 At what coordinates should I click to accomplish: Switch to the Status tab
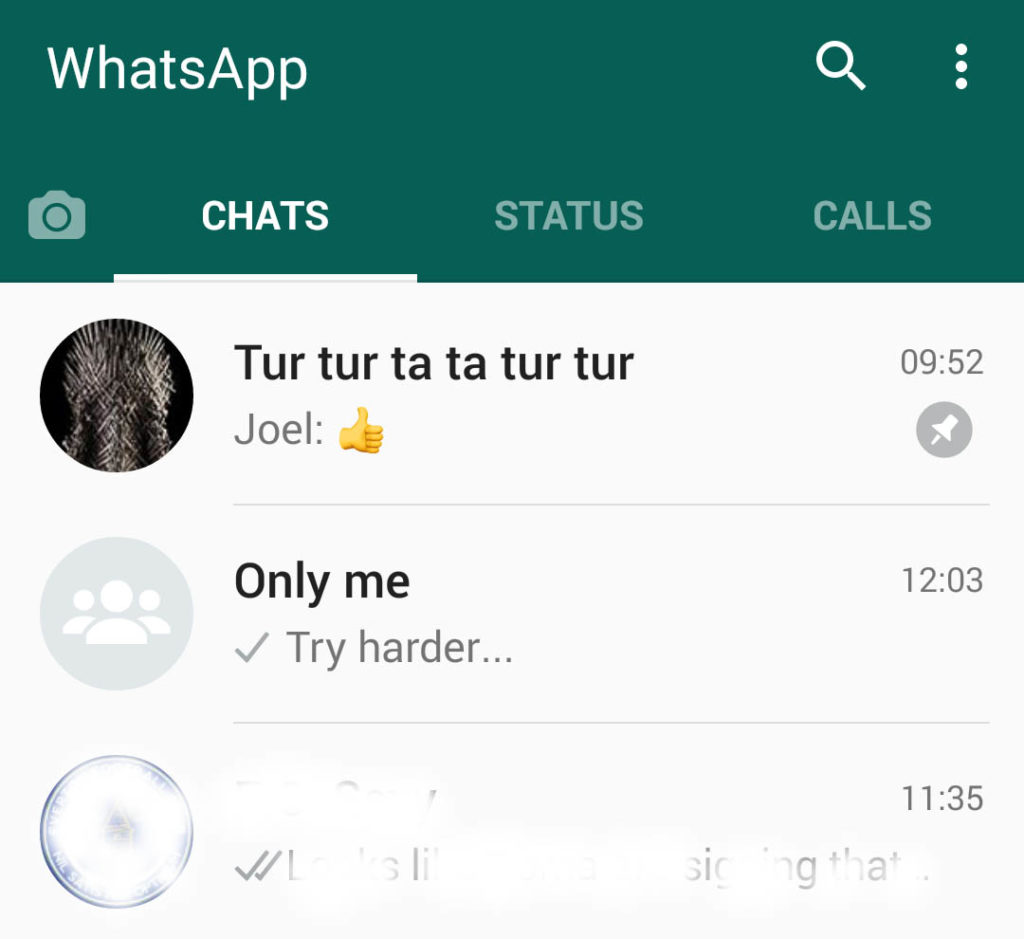click(x=568, y=216)
